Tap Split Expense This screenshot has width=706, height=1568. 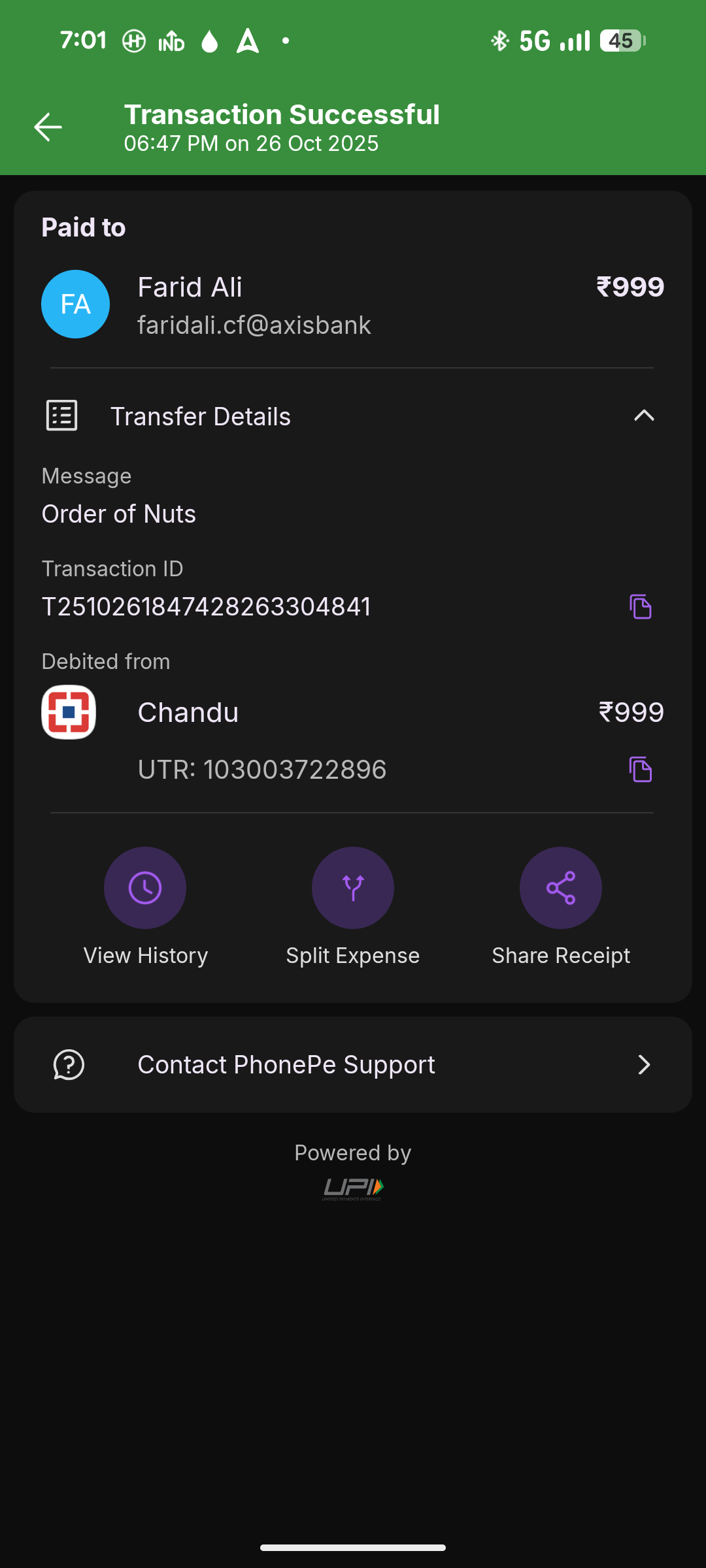coord(353,888)
